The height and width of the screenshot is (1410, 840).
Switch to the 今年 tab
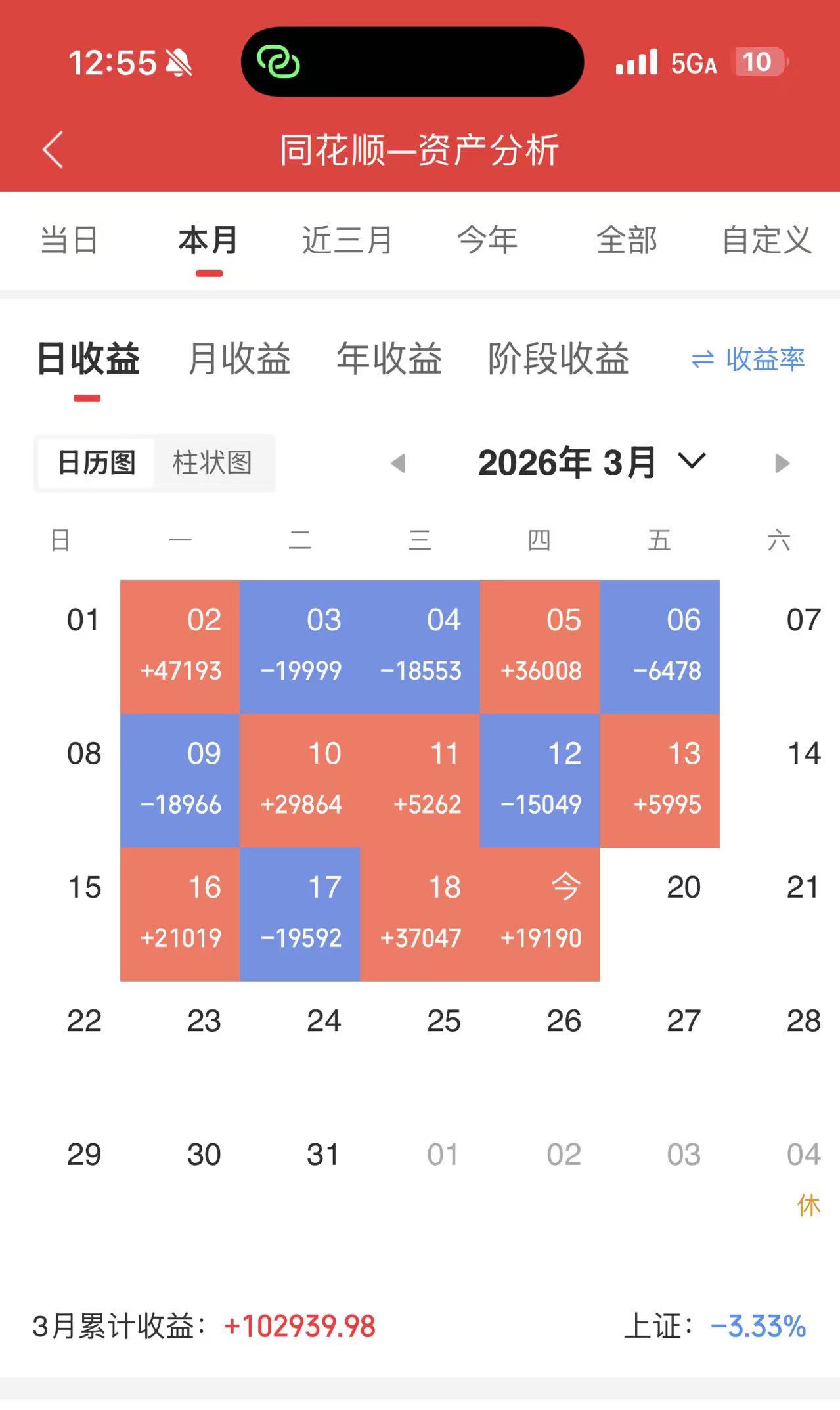(487, 240)
